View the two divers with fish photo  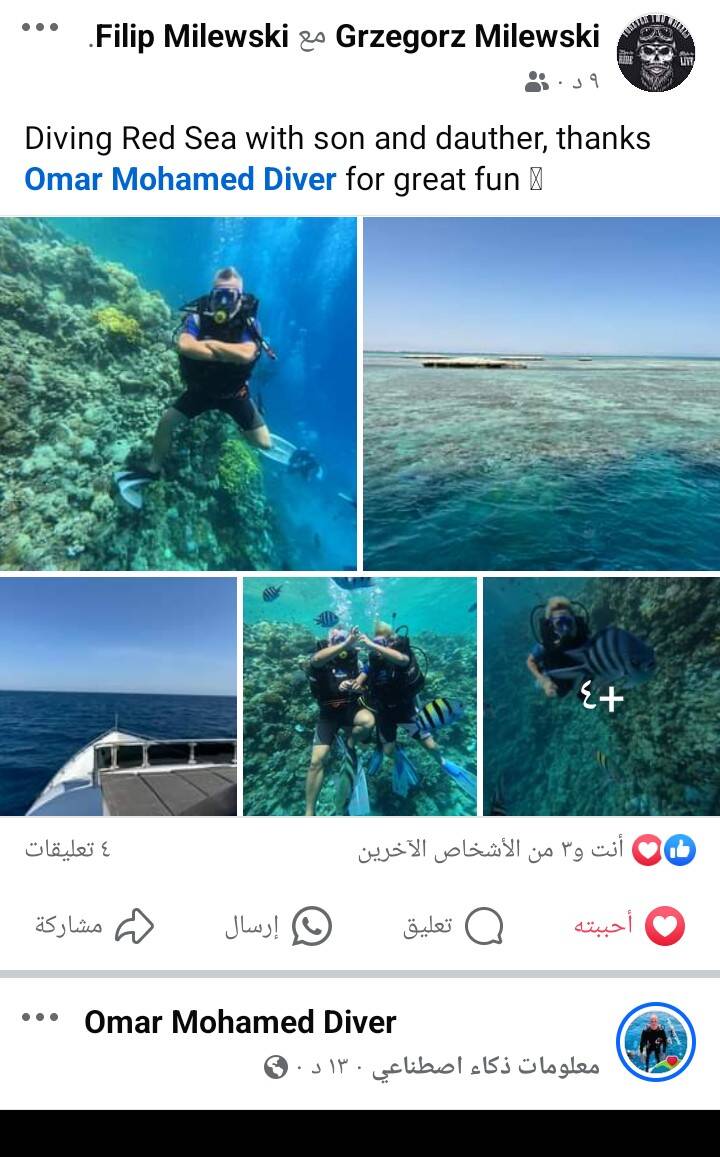coord(360,696)
